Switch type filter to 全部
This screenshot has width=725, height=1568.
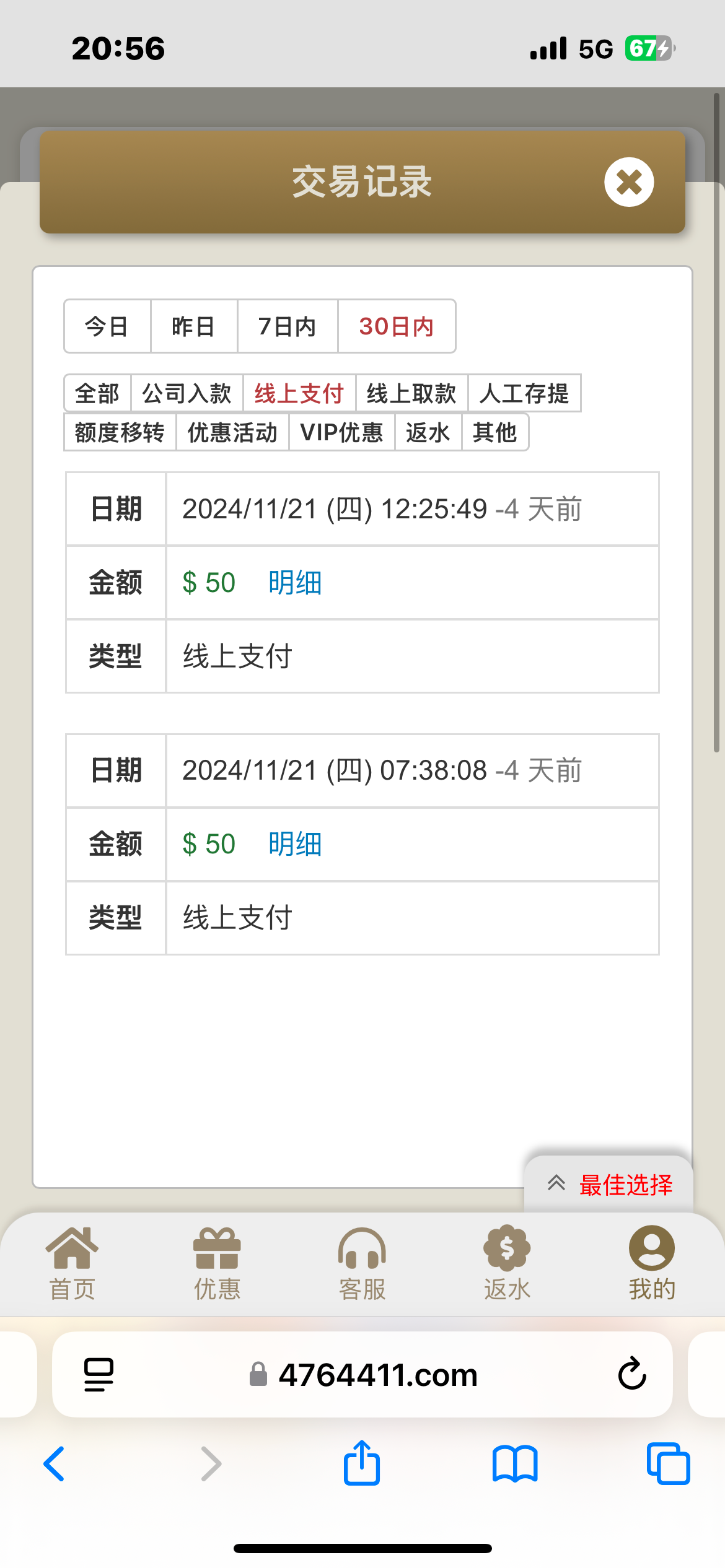[97, 393]
